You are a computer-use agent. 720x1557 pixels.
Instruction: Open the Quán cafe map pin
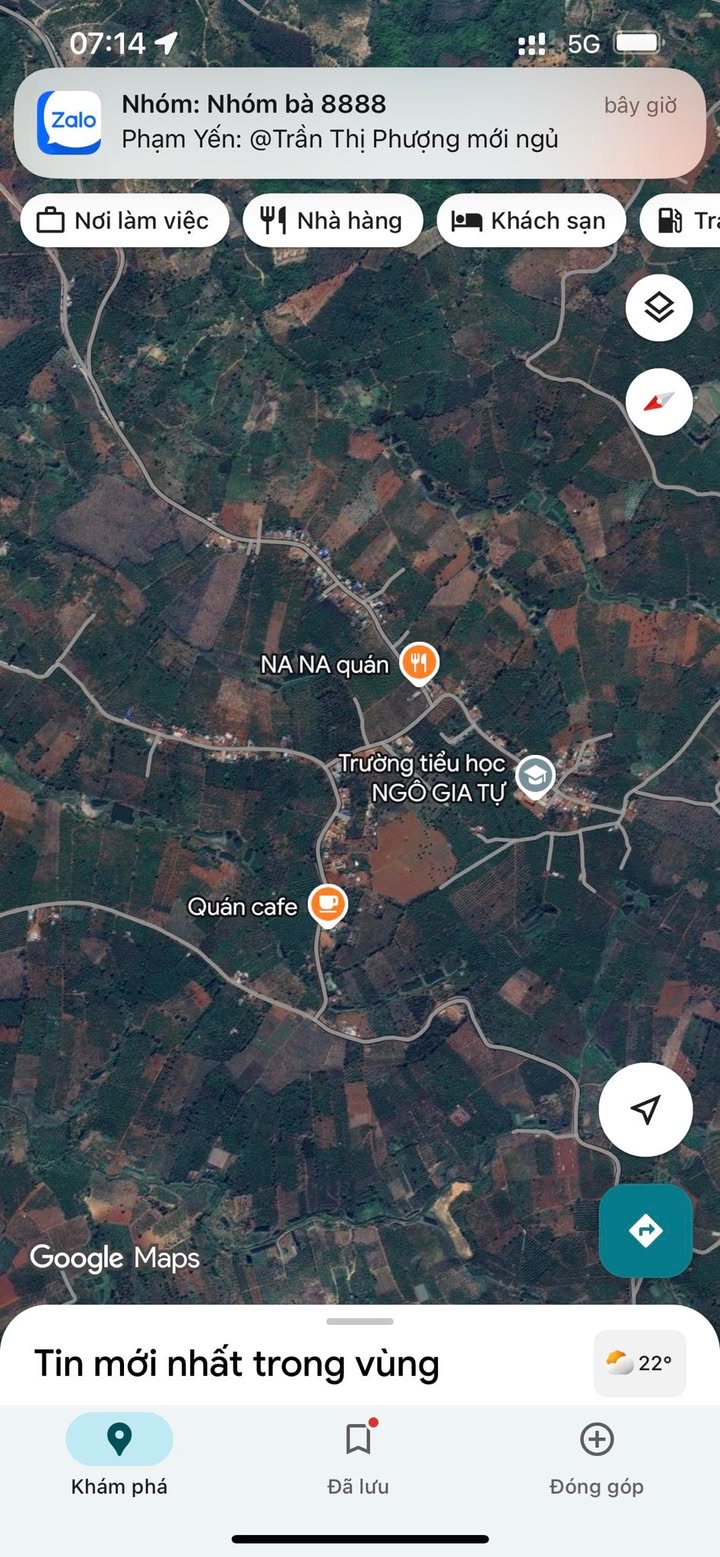pos(327,905)
